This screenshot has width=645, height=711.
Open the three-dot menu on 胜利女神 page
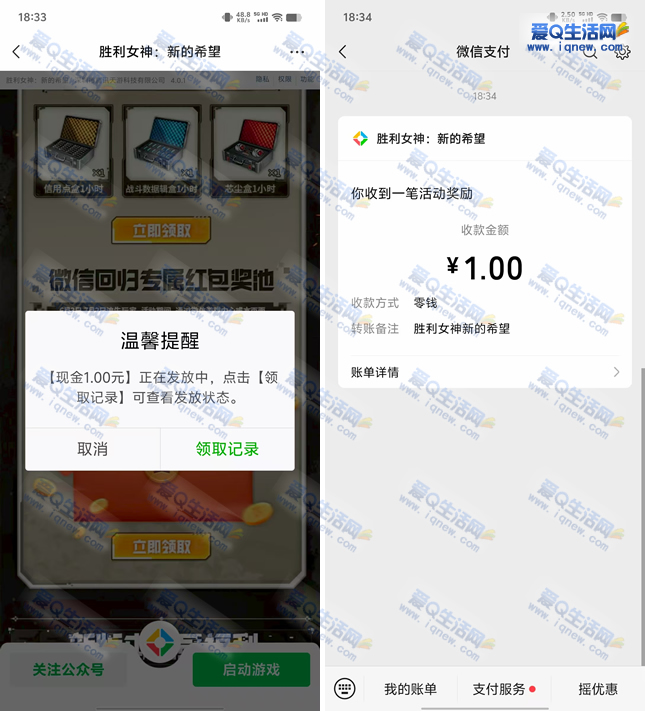pos(296,52)
